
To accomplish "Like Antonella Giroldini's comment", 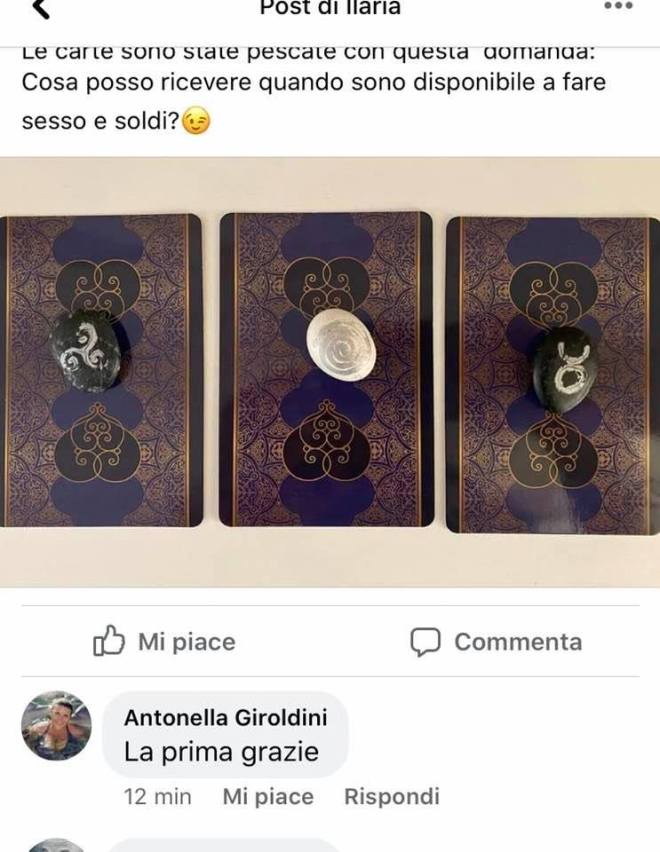I will click(267, 797).
